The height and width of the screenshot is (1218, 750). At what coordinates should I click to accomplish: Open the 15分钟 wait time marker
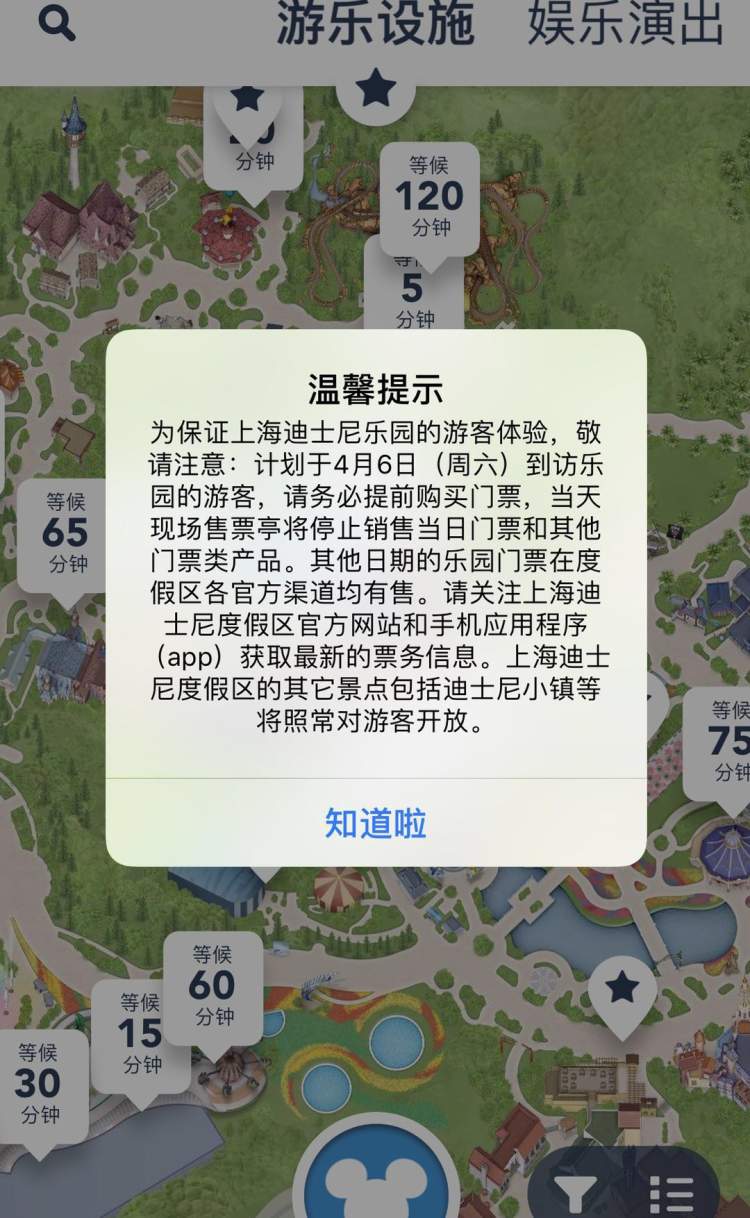point(141,1032)
